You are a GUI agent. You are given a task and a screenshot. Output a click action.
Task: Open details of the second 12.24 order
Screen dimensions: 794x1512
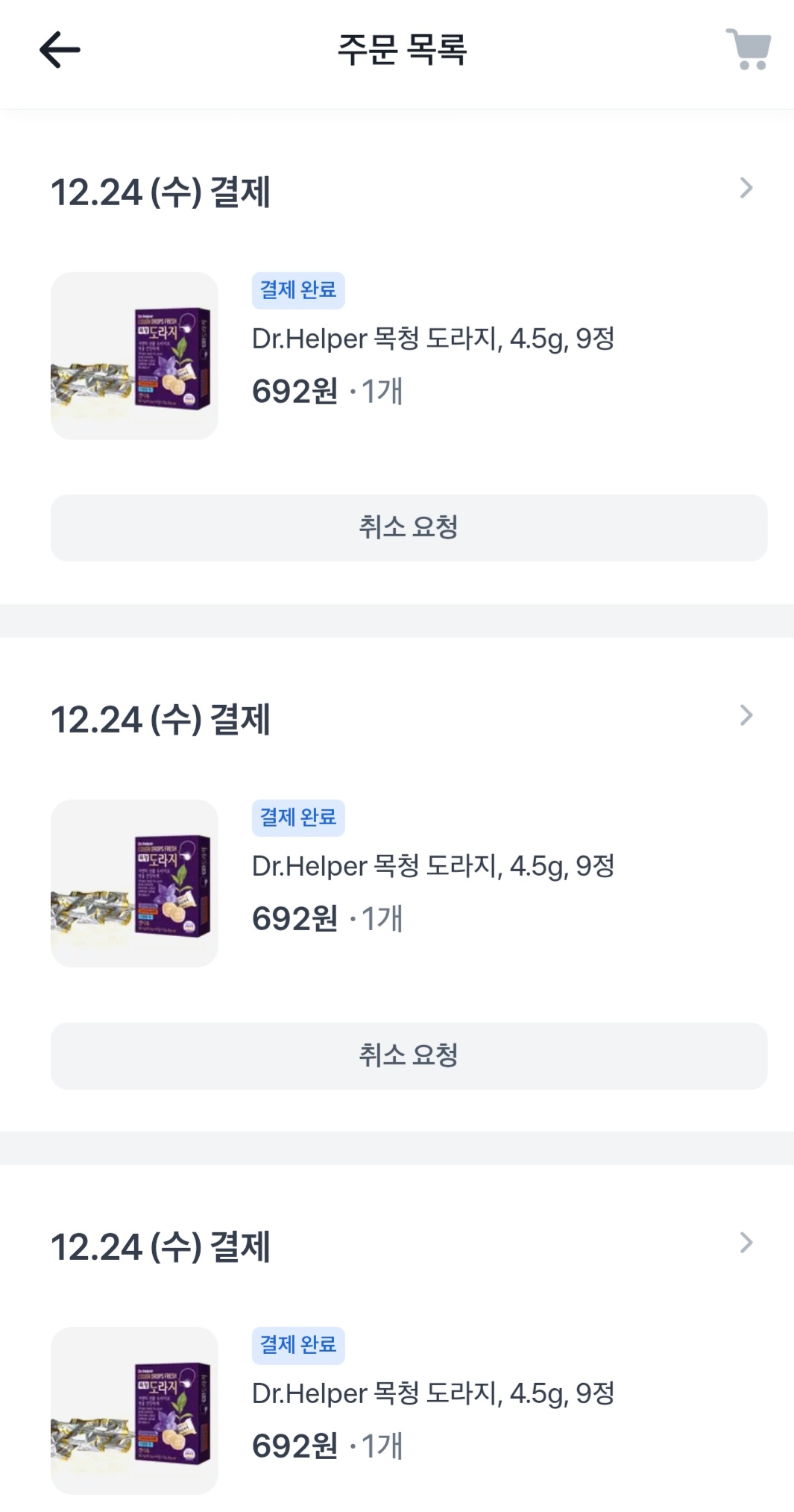746,716
